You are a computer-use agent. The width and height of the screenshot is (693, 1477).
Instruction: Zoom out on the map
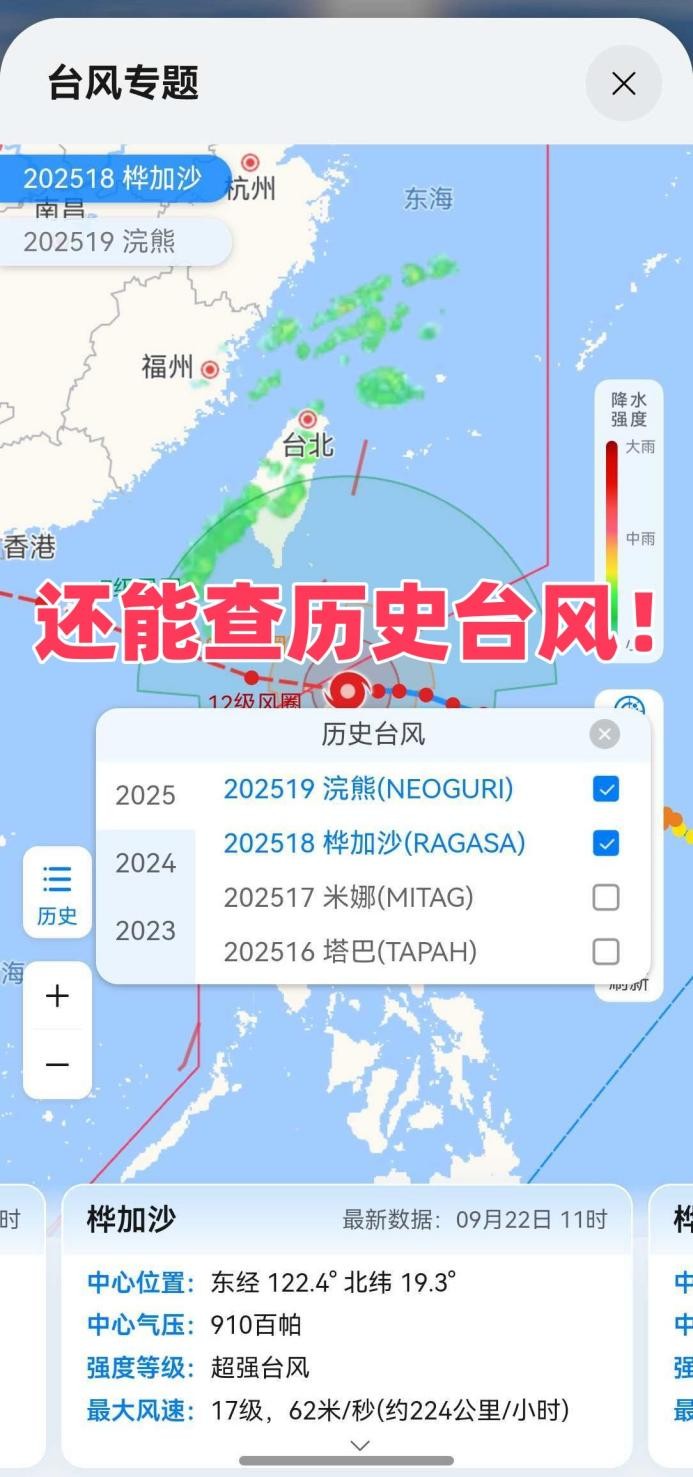point(57,1065)
